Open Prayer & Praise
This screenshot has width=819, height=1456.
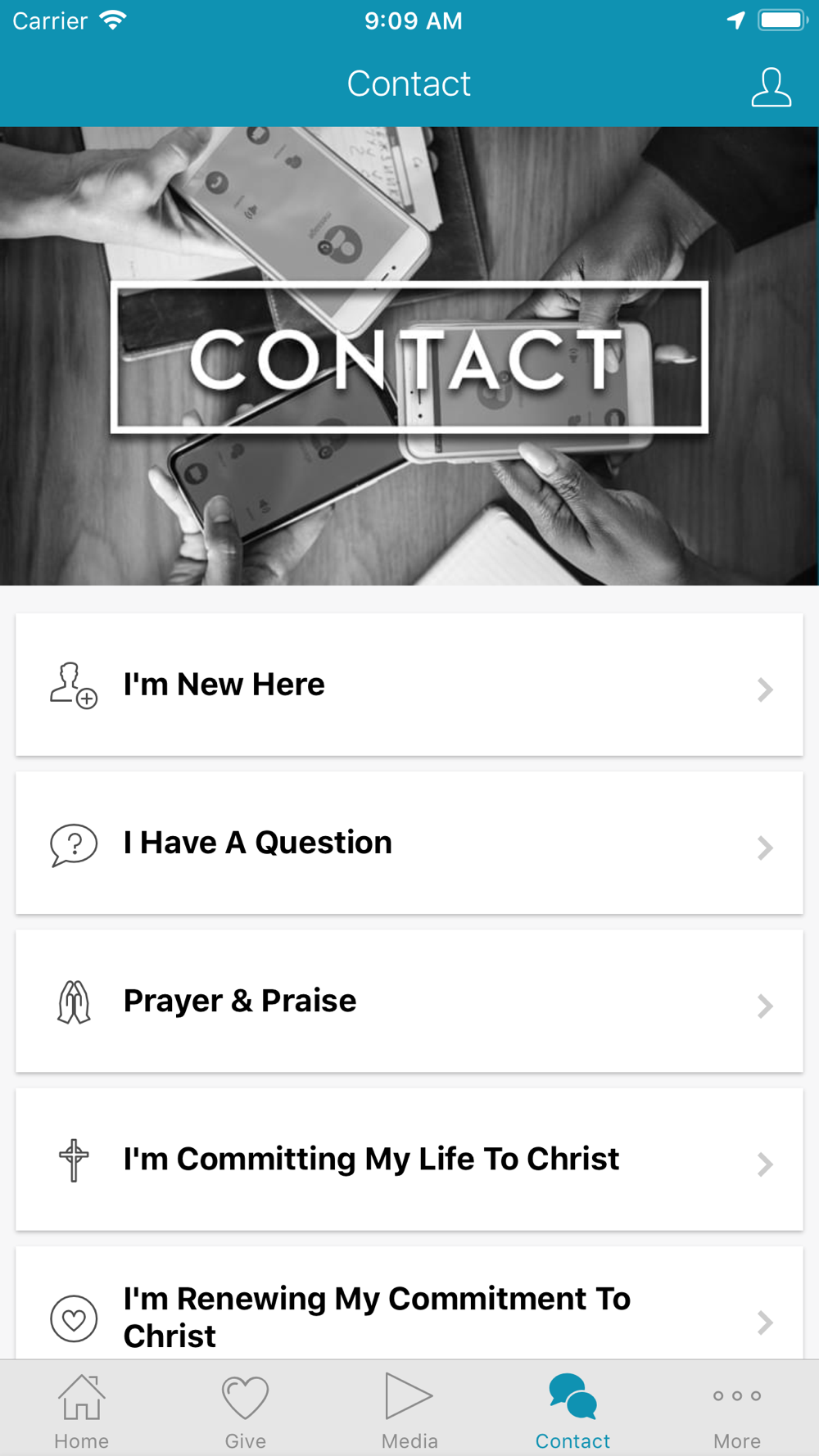[409, 1001]
